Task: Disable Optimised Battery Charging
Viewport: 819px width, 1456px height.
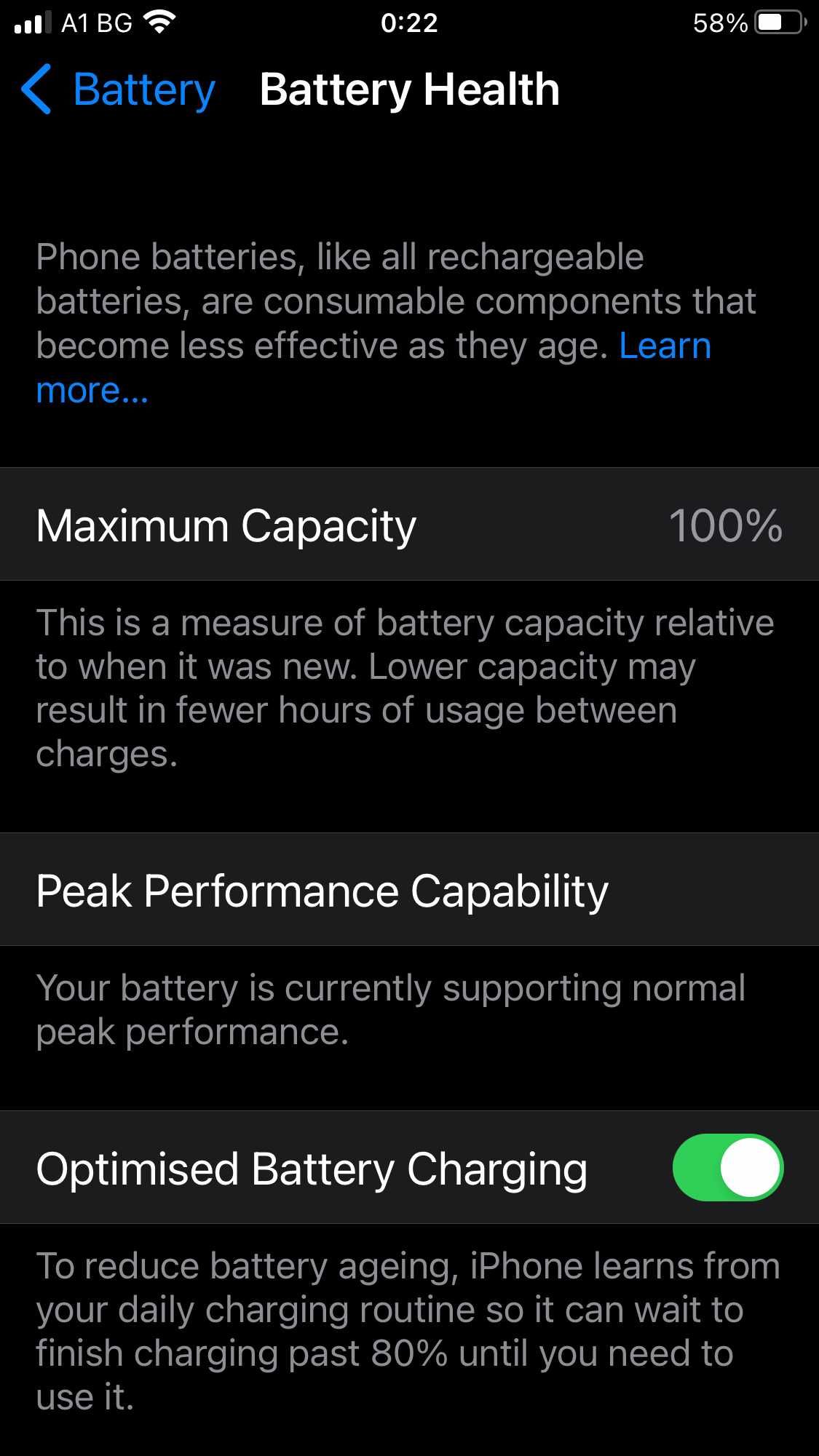Action: 727,1167
